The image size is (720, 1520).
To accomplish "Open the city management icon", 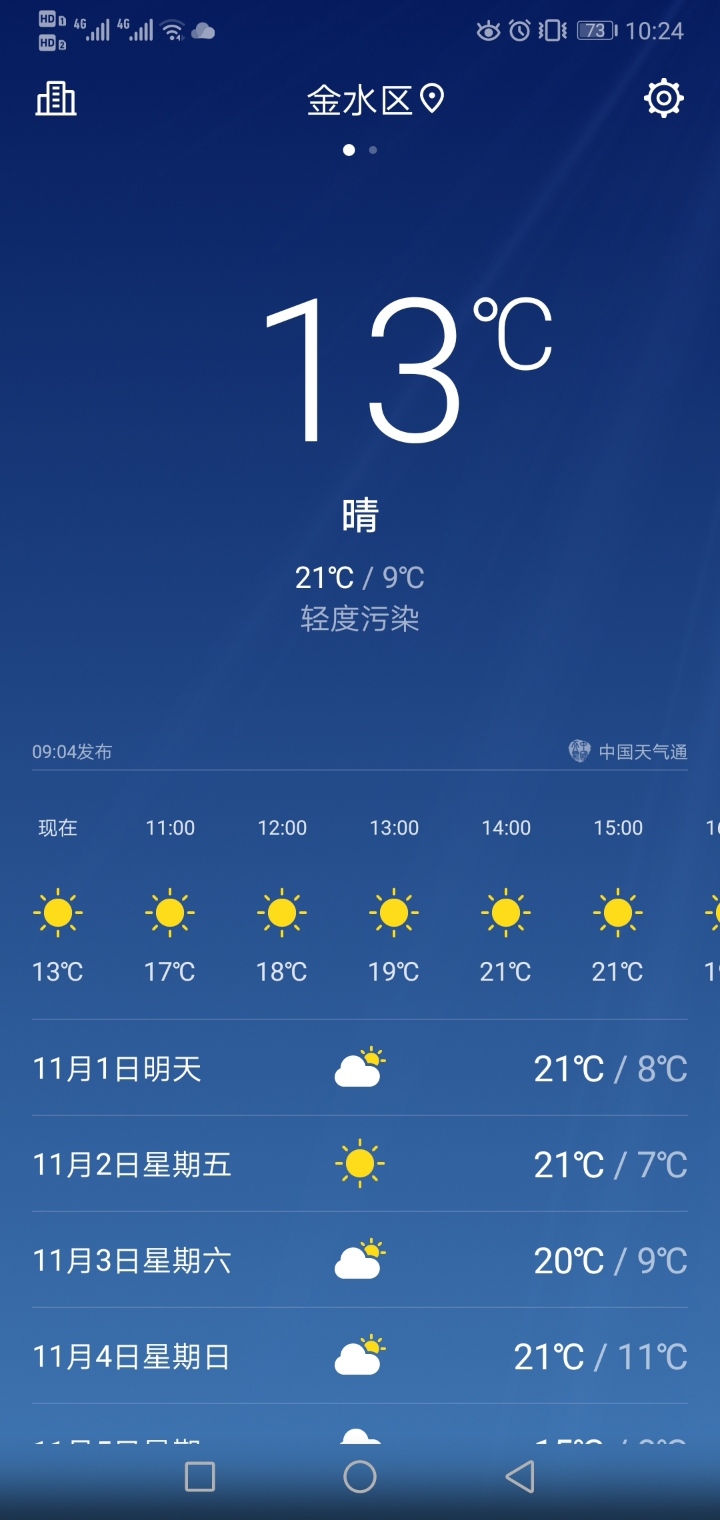I will (56, 98).
